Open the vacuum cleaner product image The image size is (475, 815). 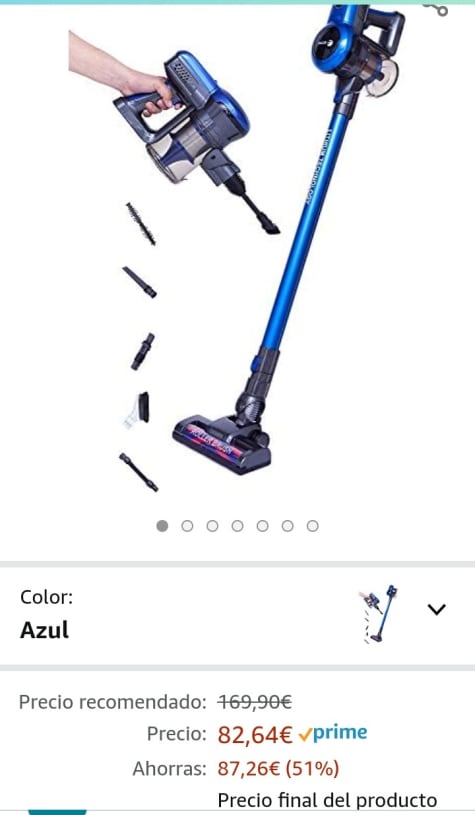click(x=237, y=248)
